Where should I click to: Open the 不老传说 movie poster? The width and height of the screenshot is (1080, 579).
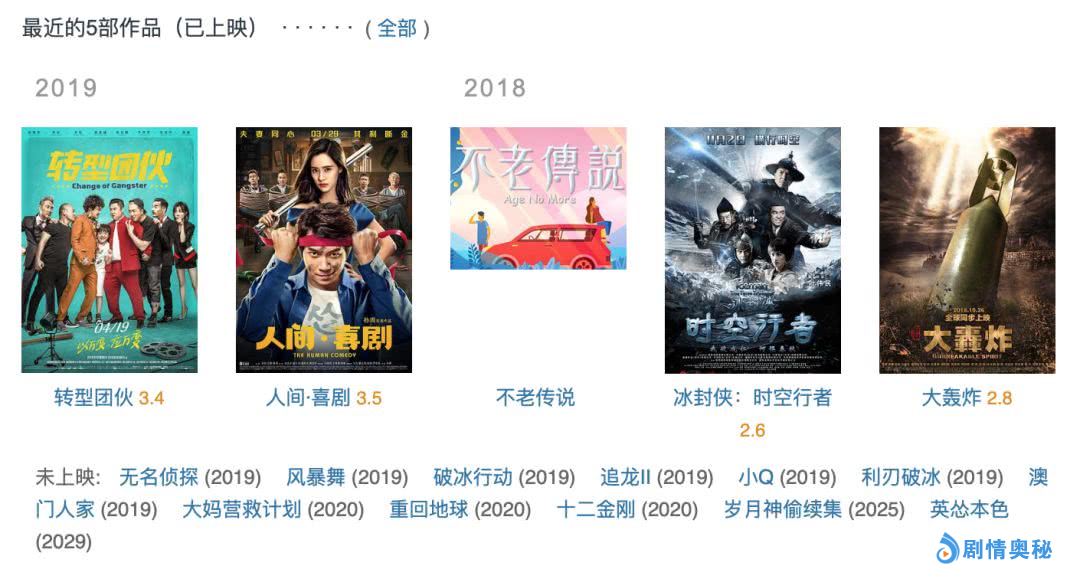pyautogui.click(x=538, y=198)
